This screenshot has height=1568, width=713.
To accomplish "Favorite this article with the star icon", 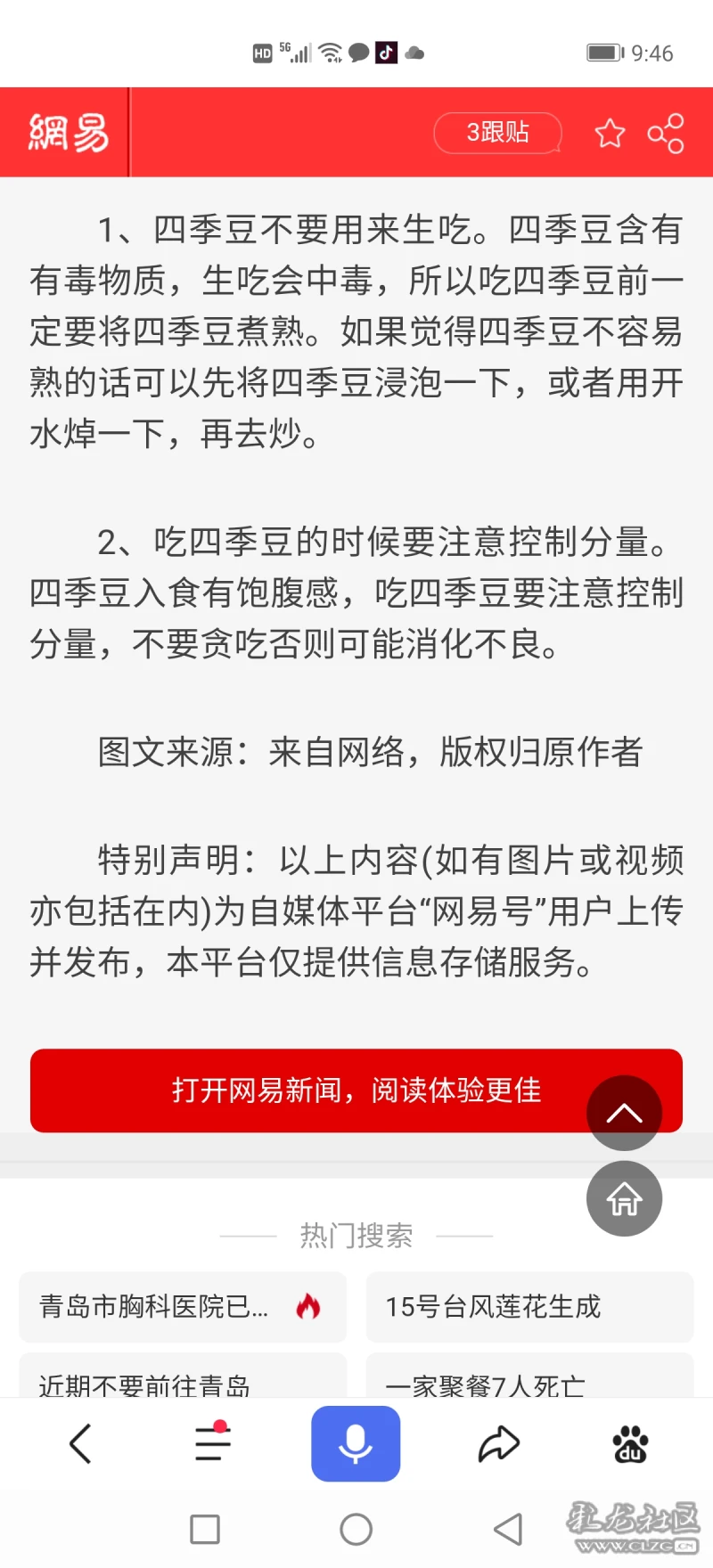I will tap(611, 133).
